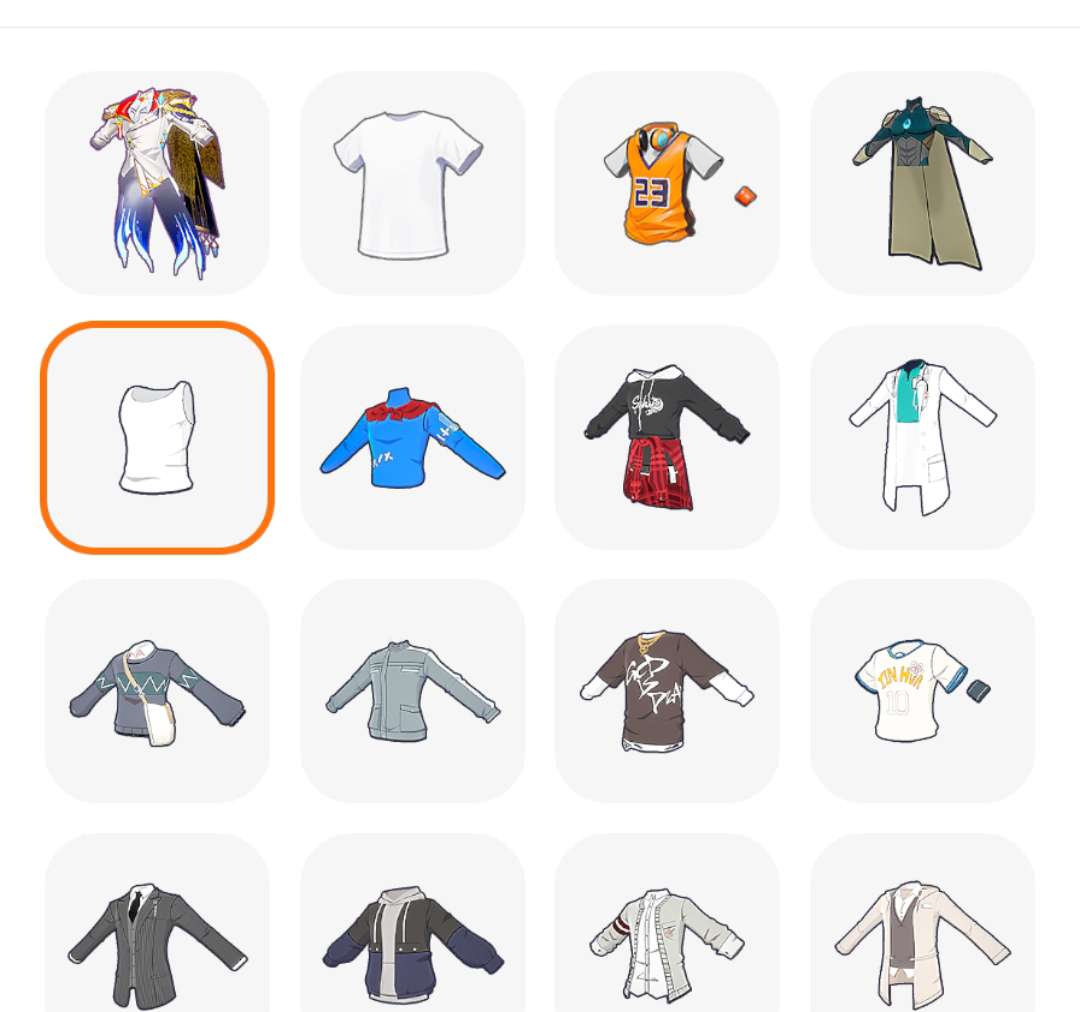This screenshot has width=1080, height=1012.
Task: Choose the light gray zip-up jacket
Action: (x=412, y=691)
